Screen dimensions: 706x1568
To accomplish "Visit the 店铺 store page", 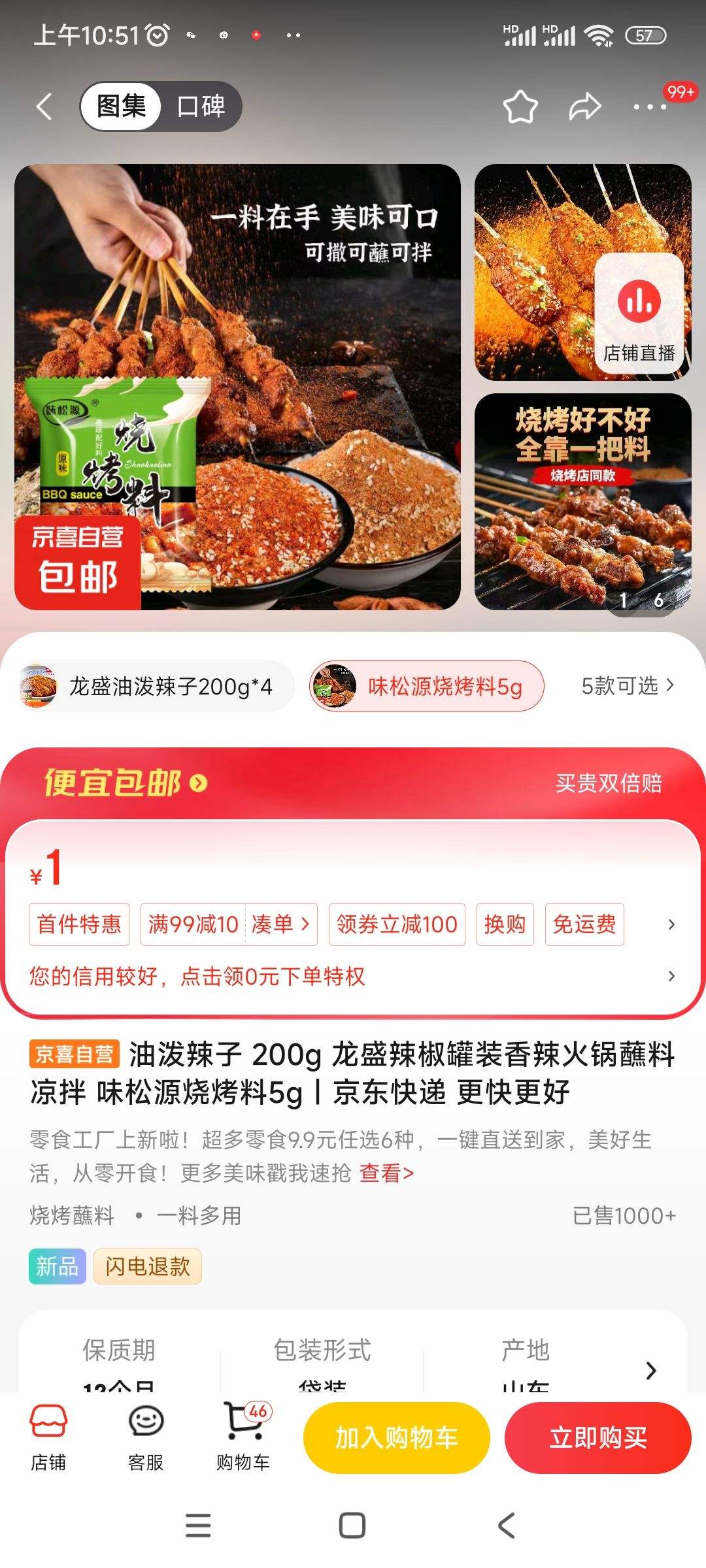I will click(48, 1439).
